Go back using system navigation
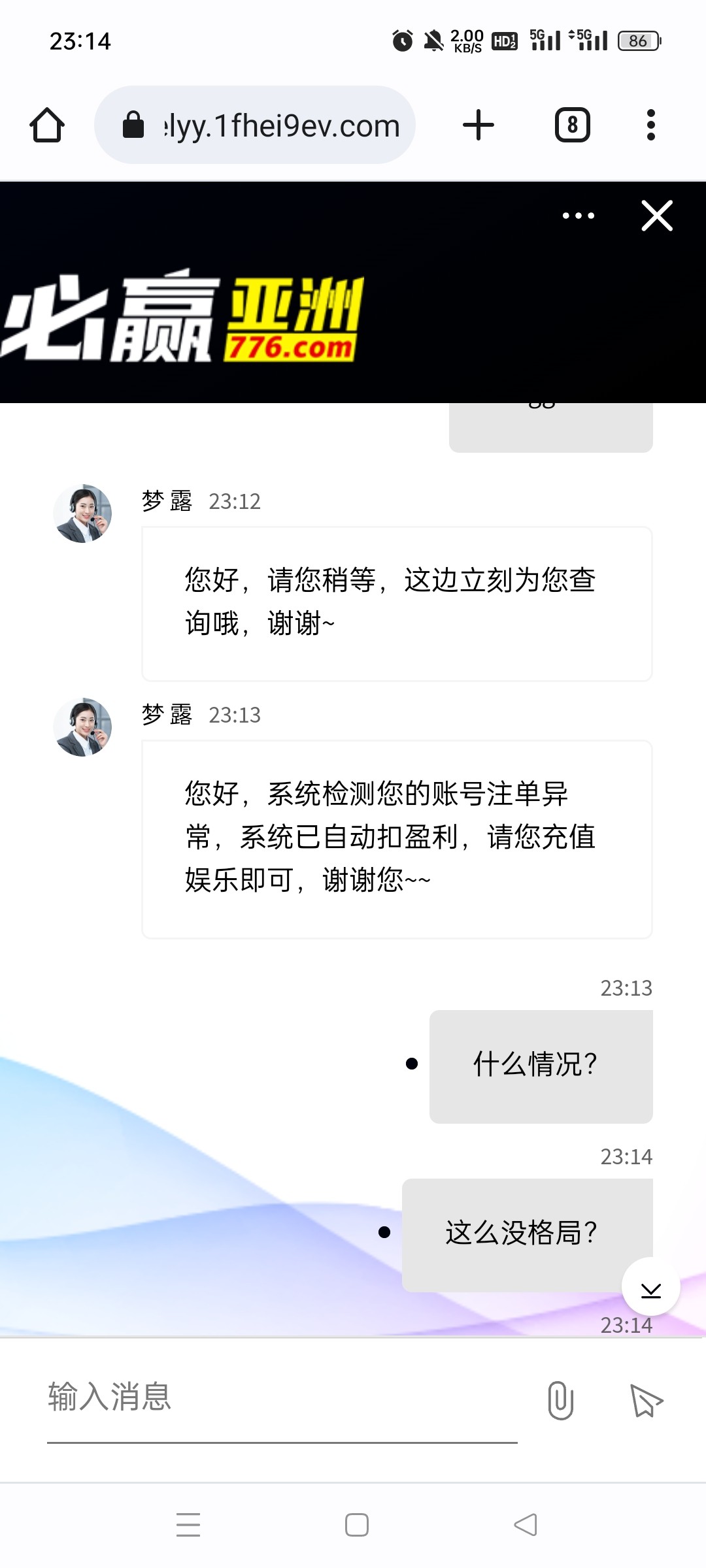The image size is (706, 1568). (526, 1524)
